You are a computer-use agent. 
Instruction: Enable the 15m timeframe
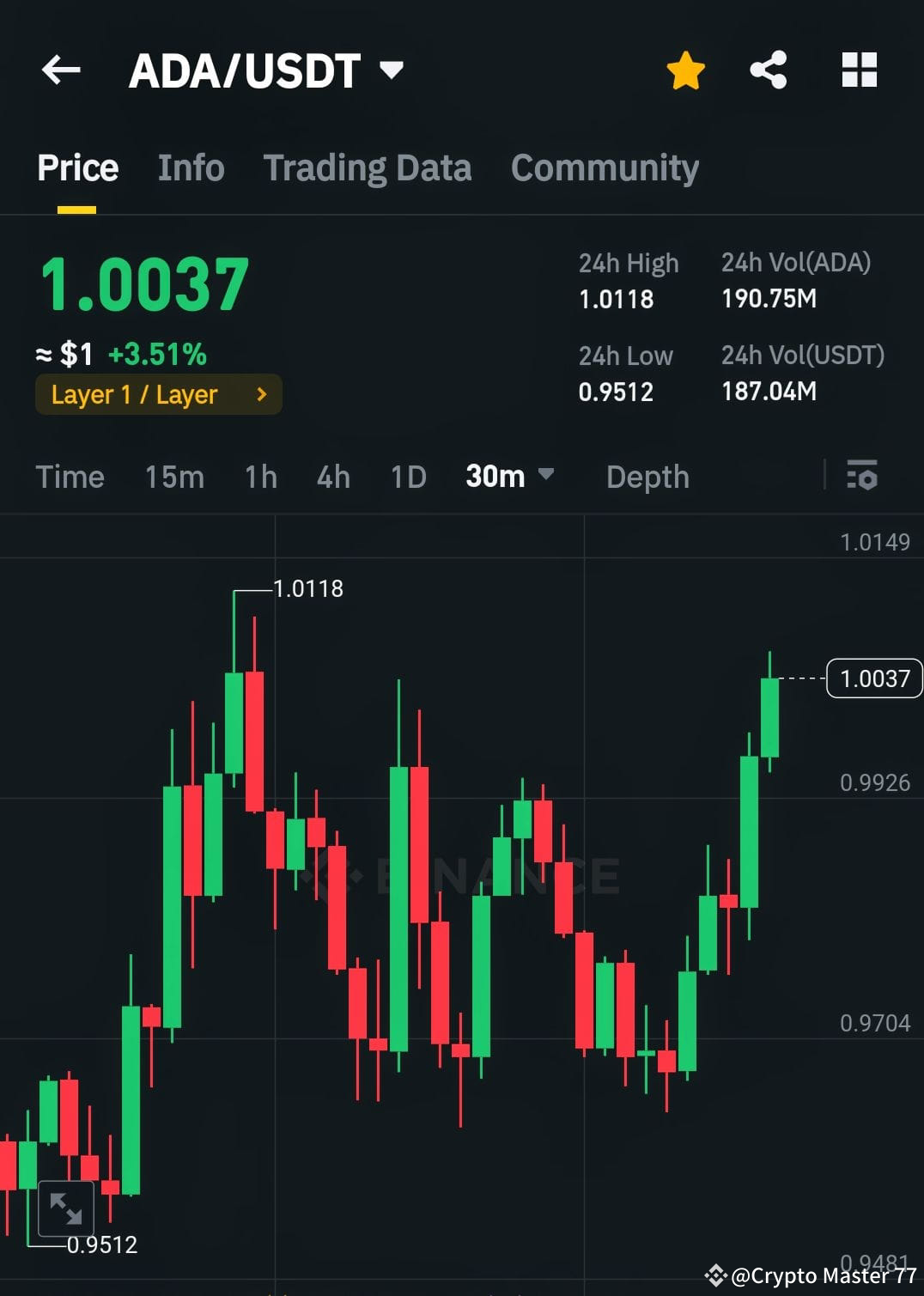click(x=174, y=477)
